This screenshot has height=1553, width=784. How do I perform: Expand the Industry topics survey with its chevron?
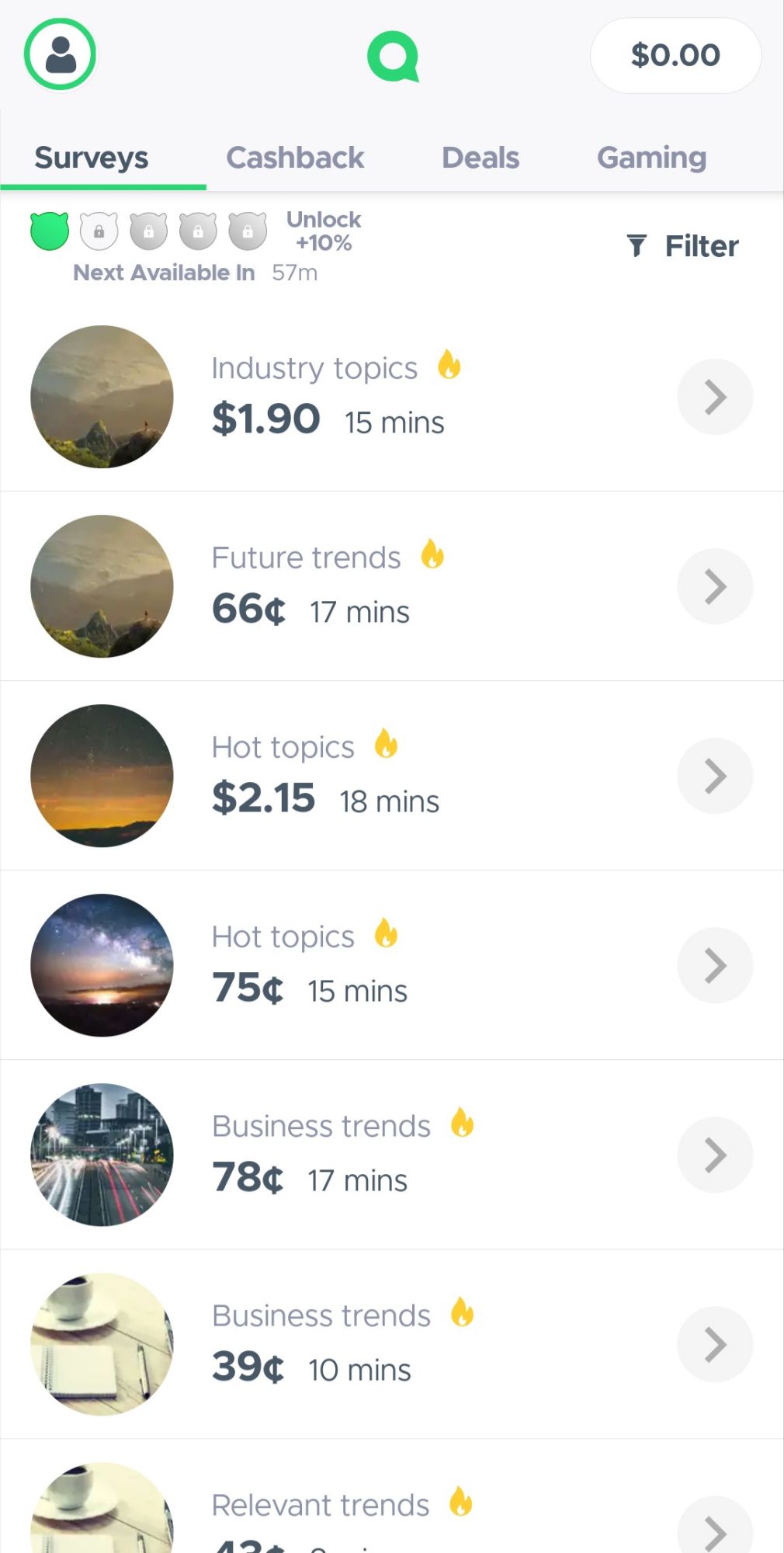[x=713, y=396]
